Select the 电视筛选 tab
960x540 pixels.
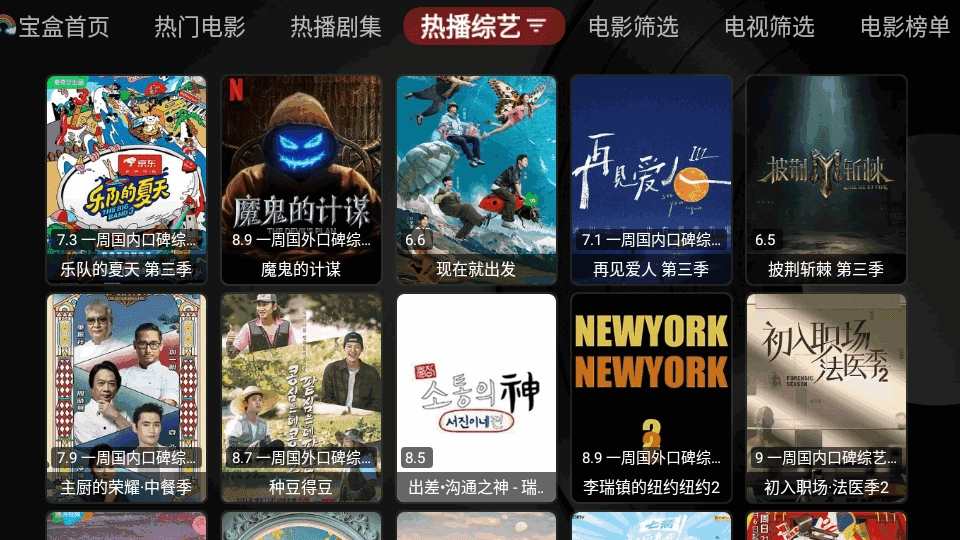[769, 27]
